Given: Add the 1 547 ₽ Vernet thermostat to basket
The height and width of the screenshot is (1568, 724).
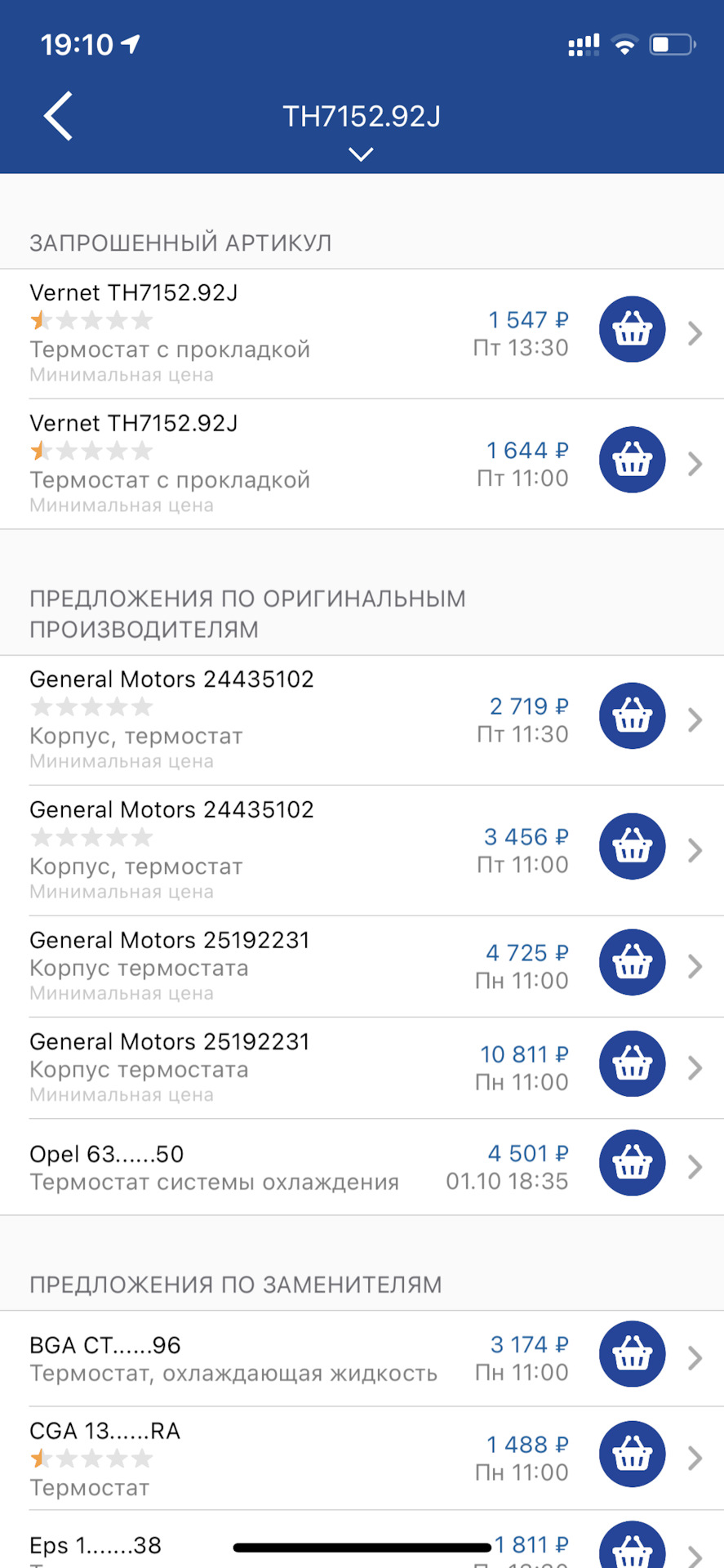Looking at the screenshot, I should click(x=632, y=330).
